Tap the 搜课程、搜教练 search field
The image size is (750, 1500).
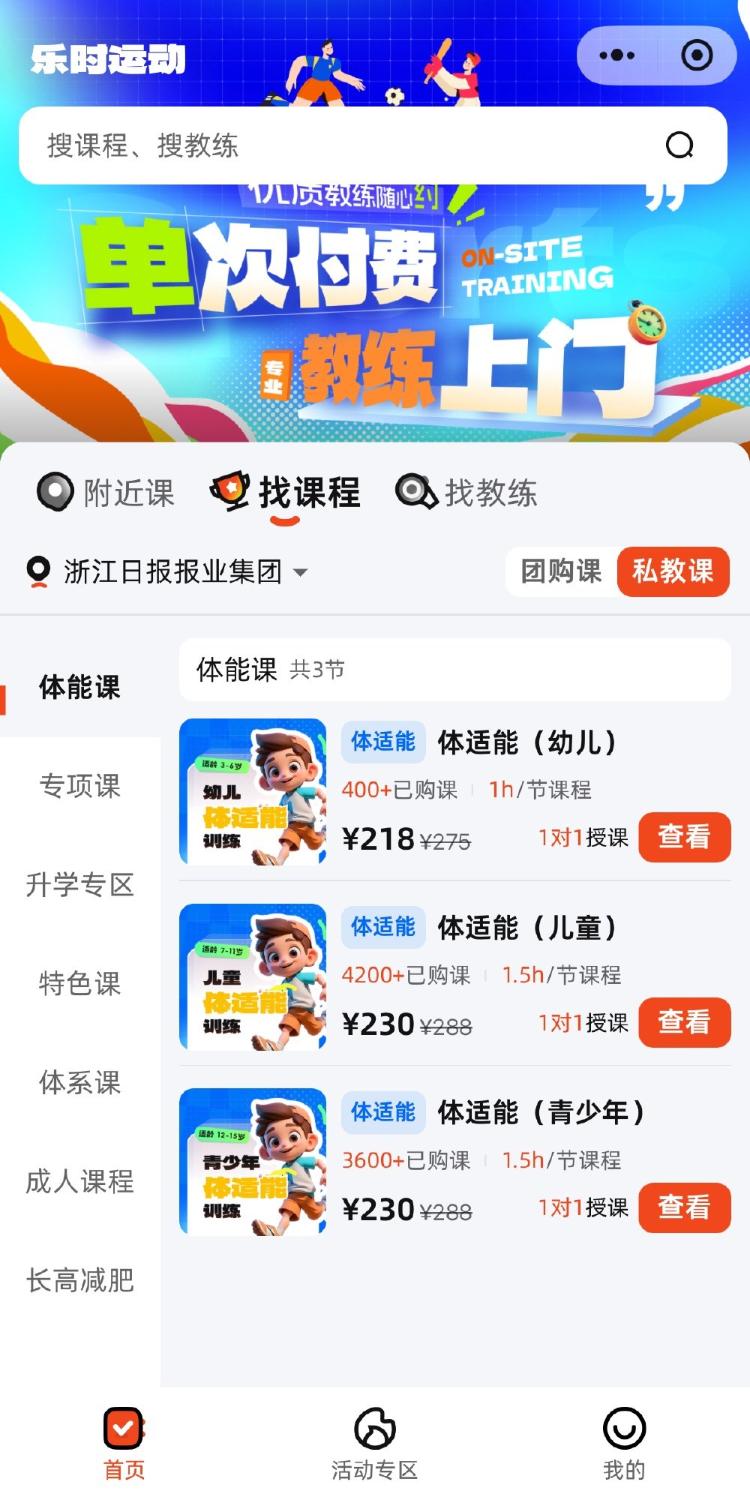click(350, 146)
